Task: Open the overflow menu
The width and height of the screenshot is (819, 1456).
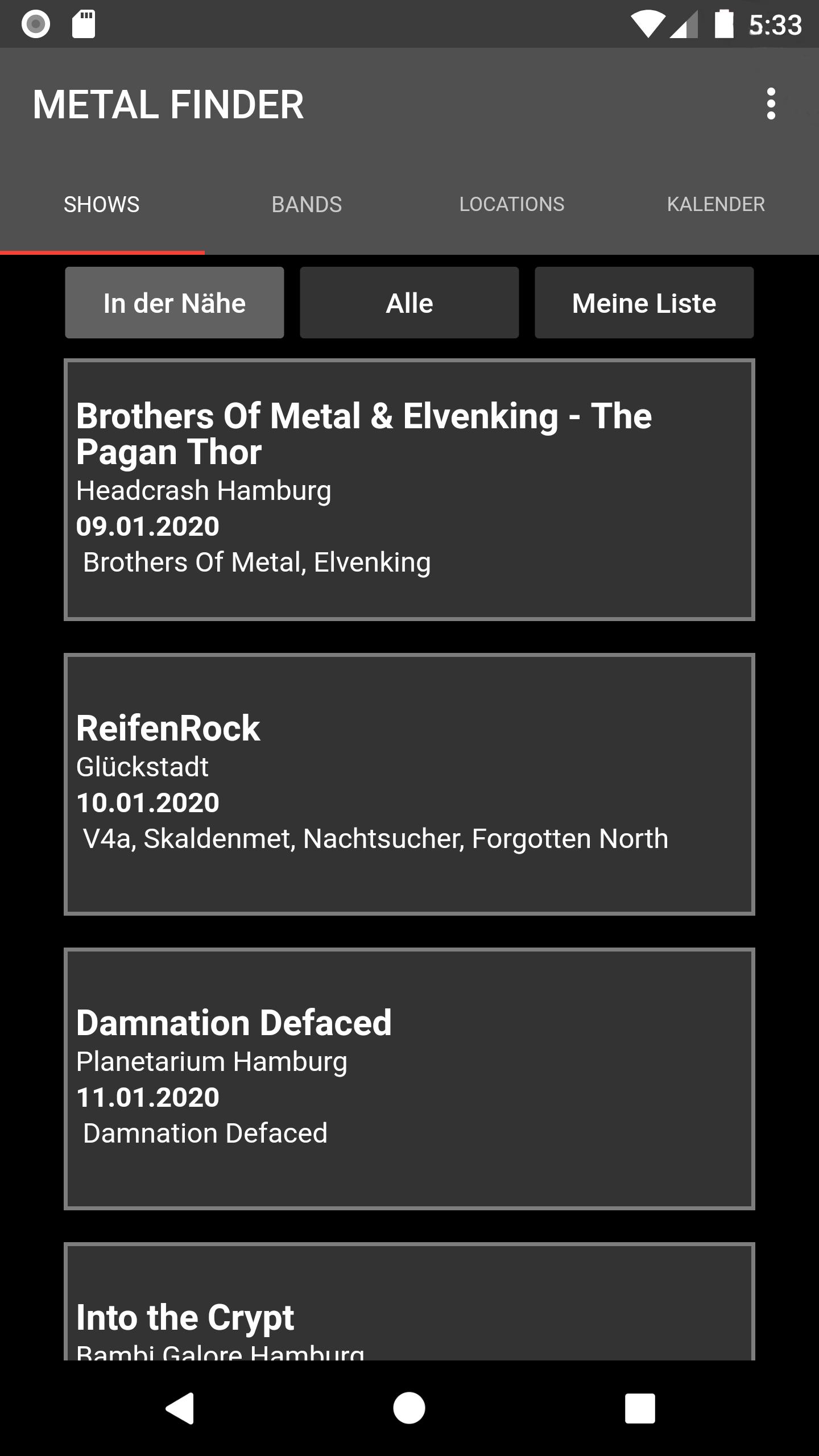Action: [771, 104]
